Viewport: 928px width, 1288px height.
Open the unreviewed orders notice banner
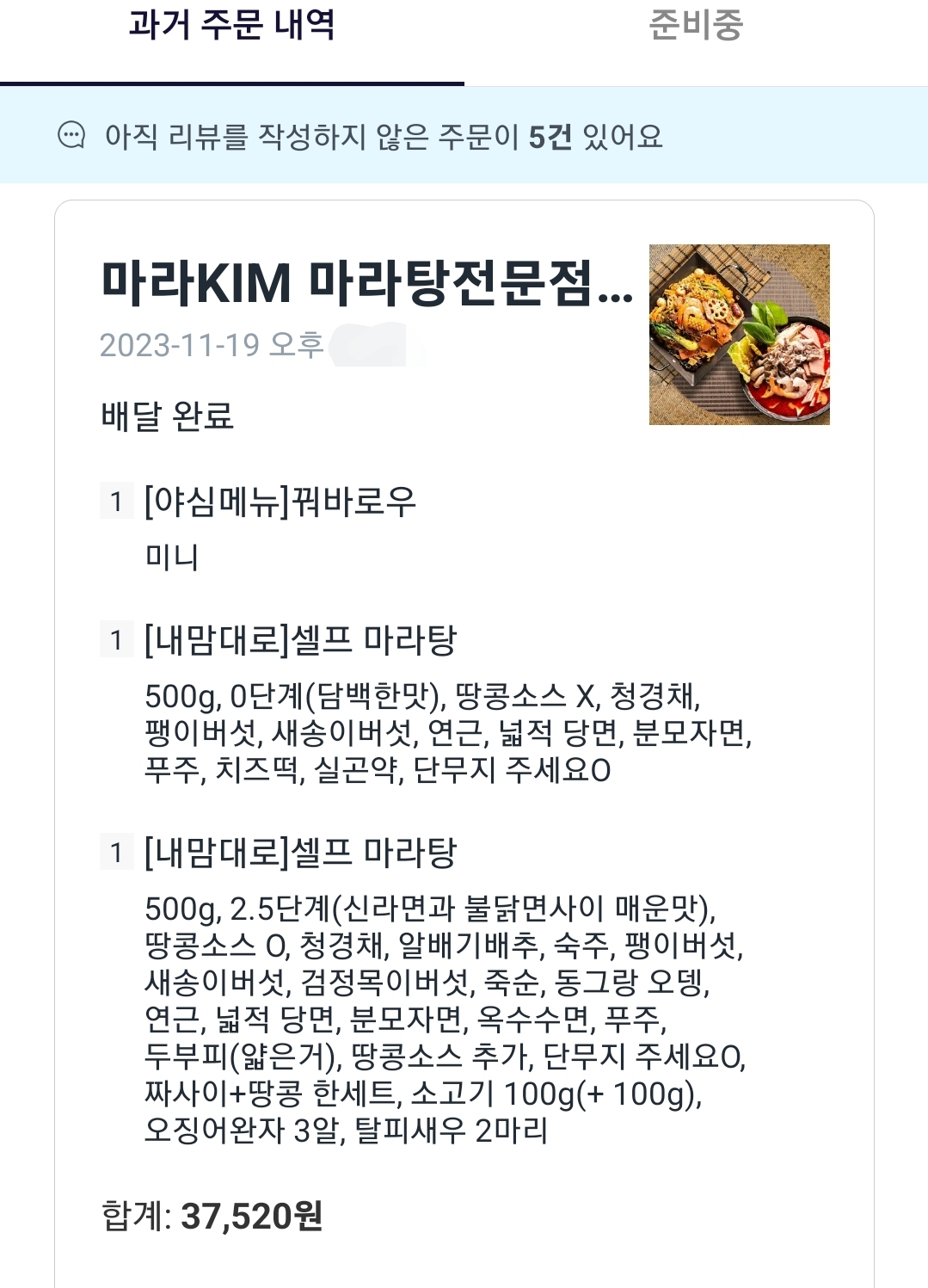pyautogui.click(x=383, y=136)
